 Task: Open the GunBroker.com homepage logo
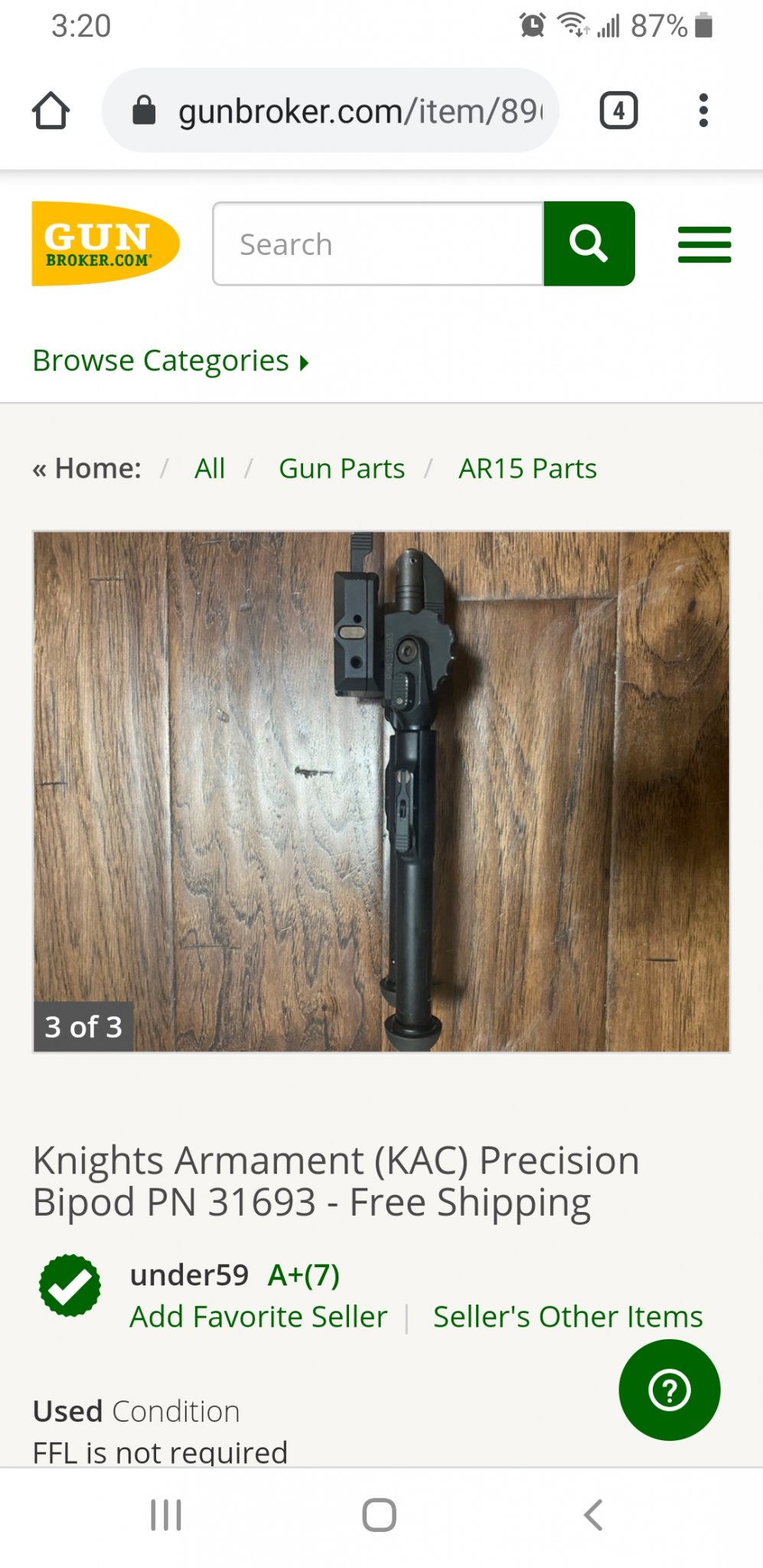(x=105, y=243)
